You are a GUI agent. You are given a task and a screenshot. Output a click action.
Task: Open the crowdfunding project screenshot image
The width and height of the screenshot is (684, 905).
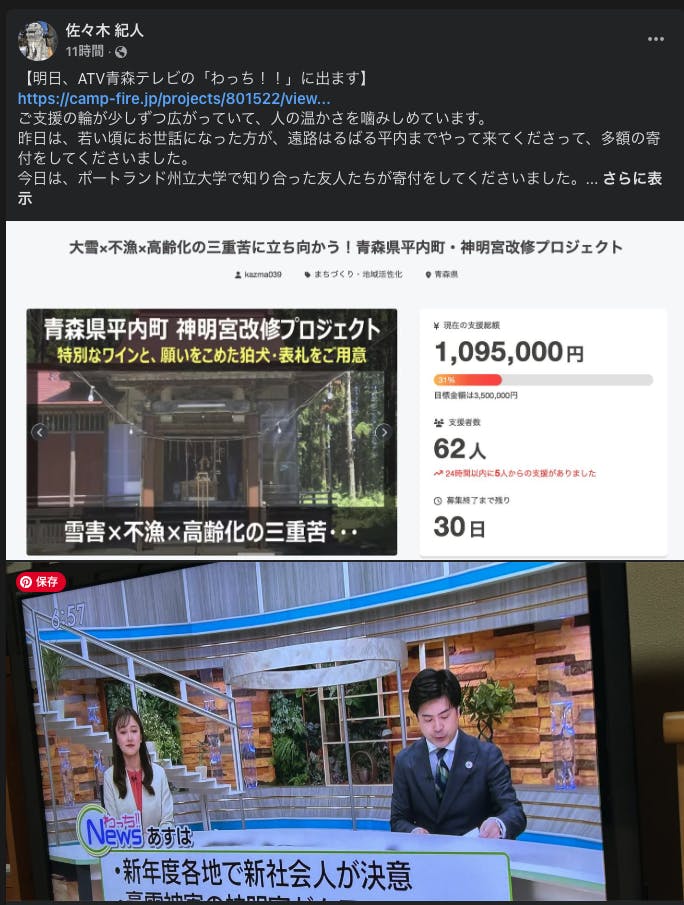[342, 390]
